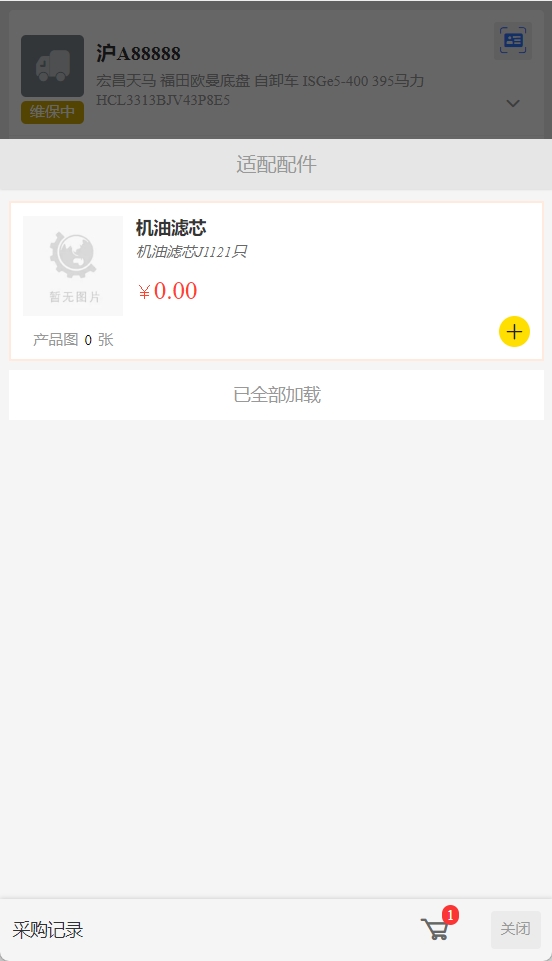552x961 pixels.
Task: Tap the 关闭 button
Action: [515, 929]
